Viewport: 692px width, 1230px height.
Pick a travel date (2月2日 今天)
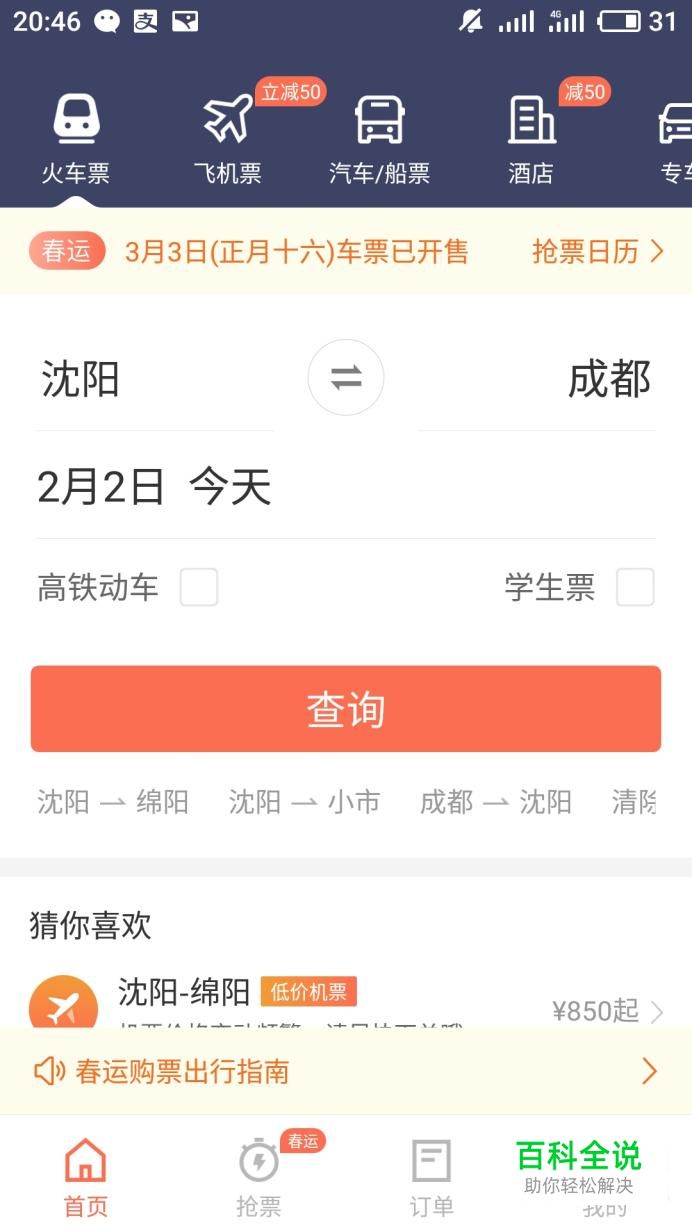click(x=155, y=488)
